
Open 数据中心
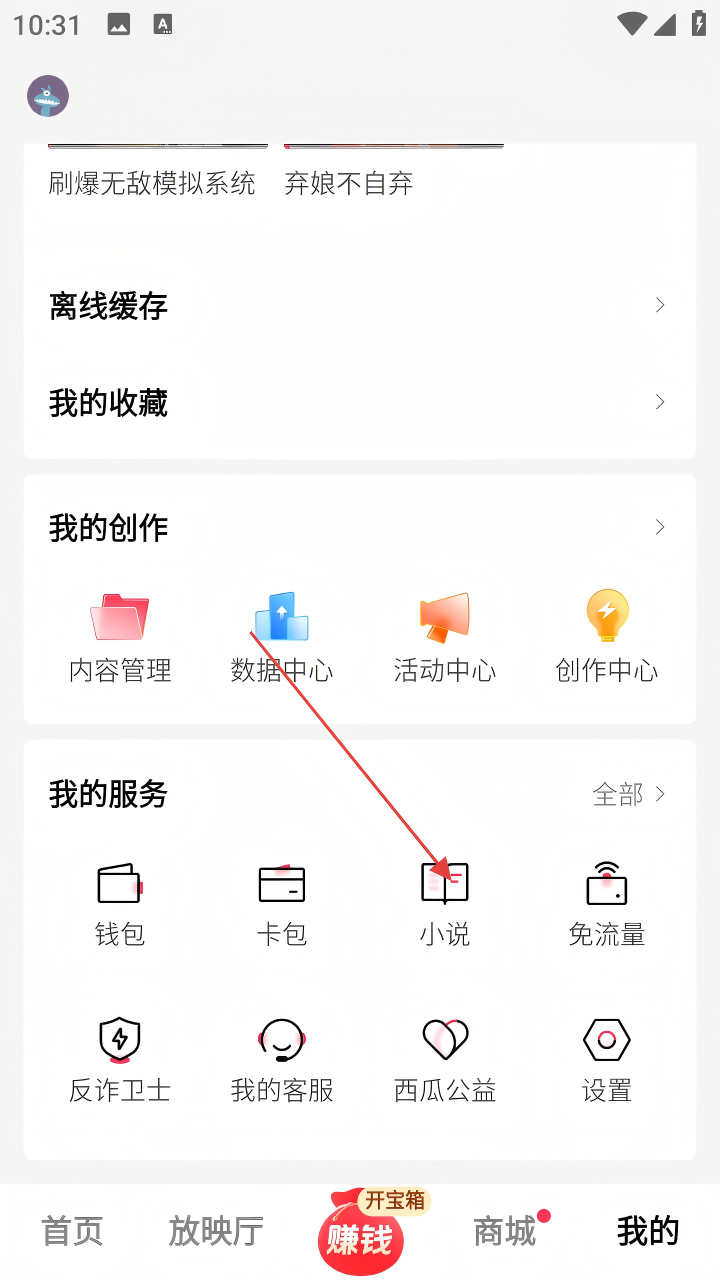tap(282, 637)
